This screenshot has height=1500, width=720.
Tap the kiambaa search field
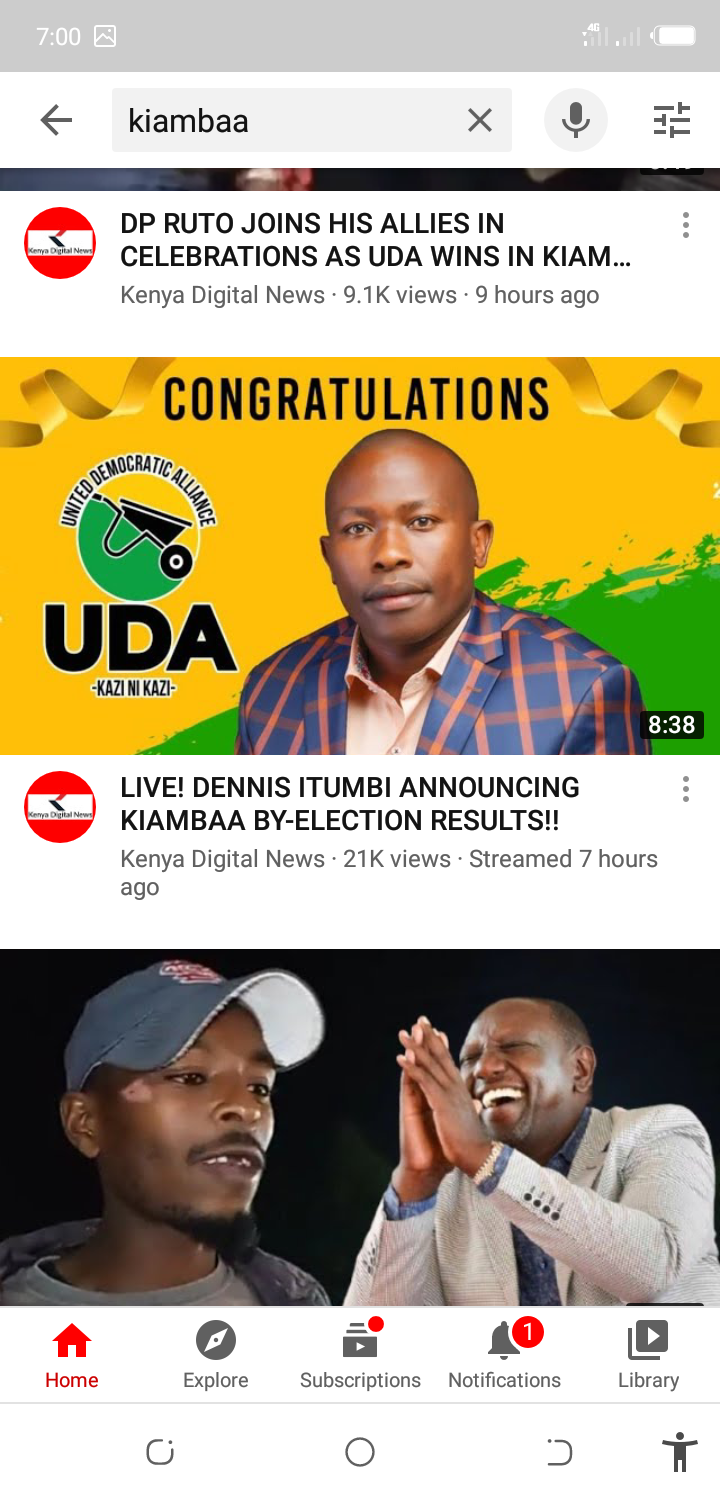click(290, 121)
